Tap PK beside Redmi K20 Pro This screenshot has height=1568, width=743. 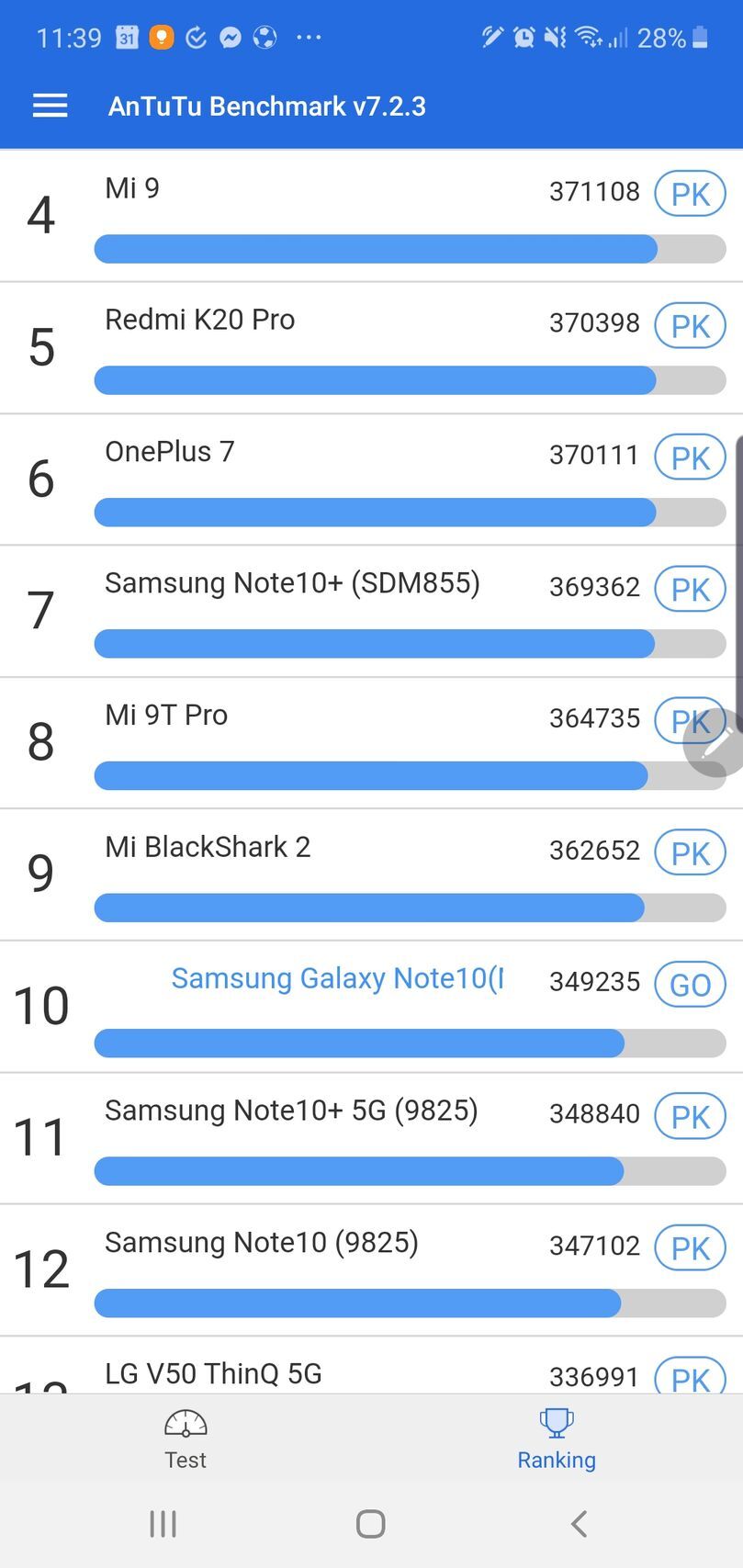(x=690, y=326)
